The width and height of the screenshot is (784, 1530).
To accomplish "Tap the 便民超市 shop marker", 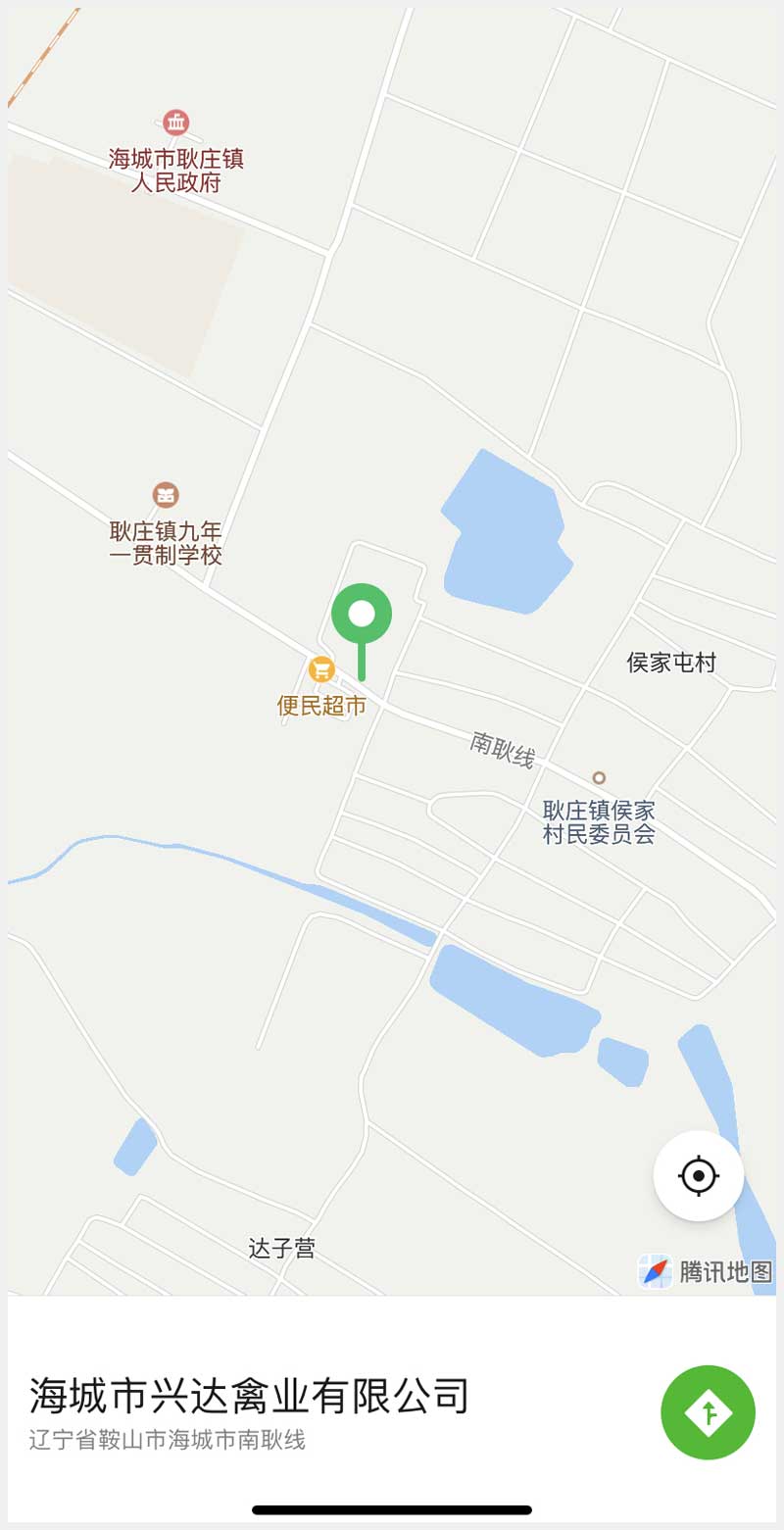I will coord(321,670).
